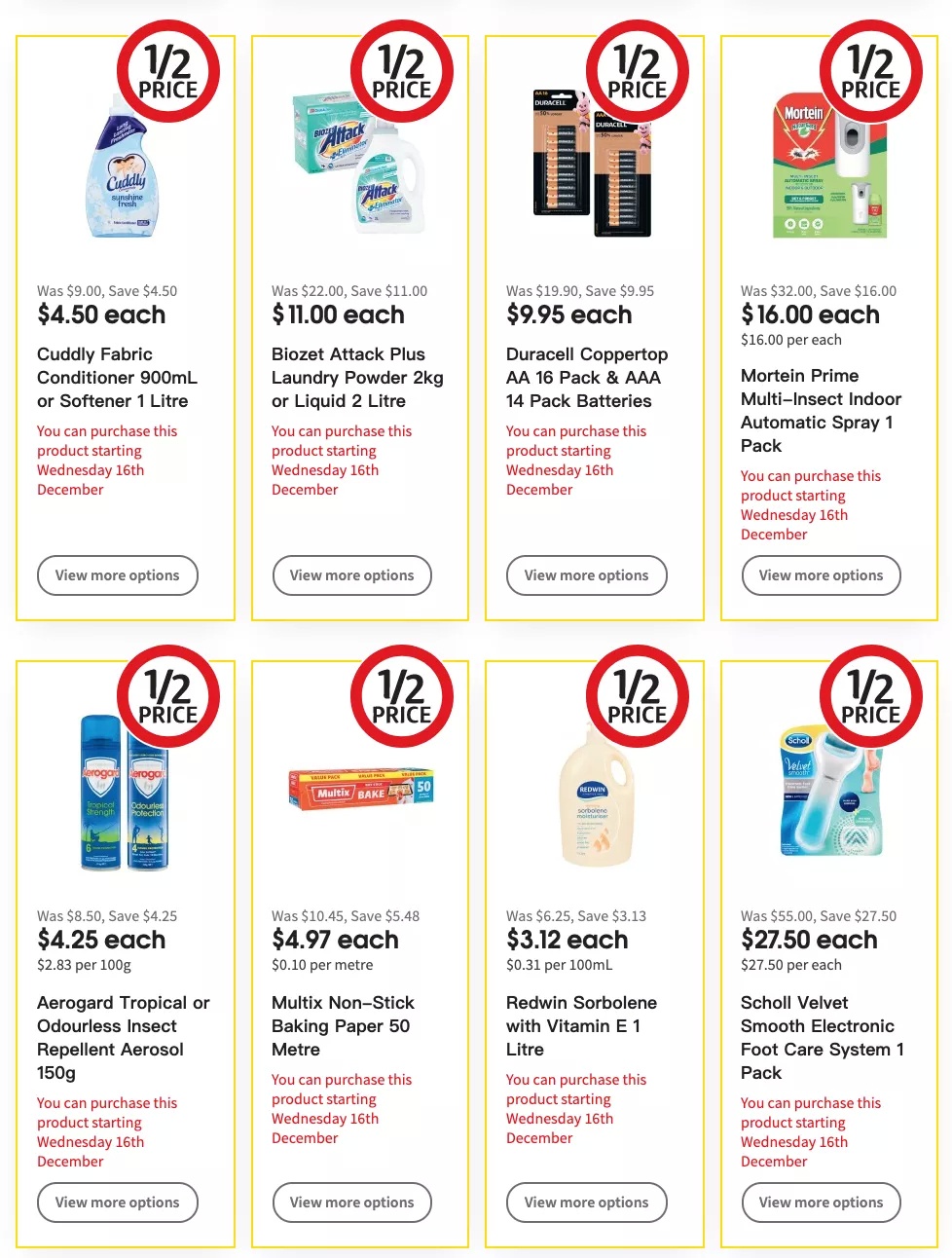Screen dimensions: 952x1258
Task: View more options for Duracell Coppertop batteries
Action: tap(586, 575)
